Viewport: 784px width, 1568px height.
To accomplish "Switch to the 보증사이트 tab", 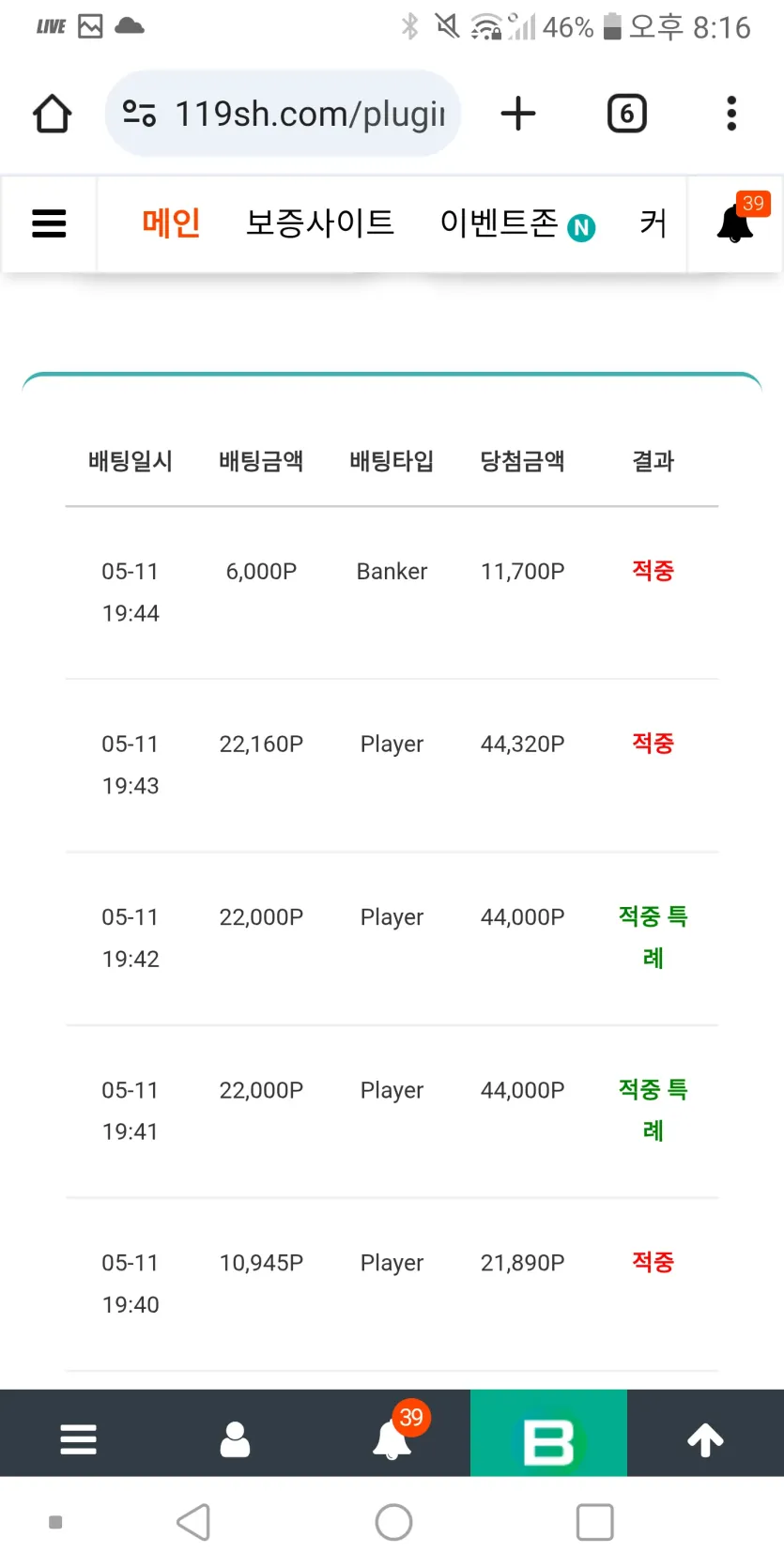I will point(320,223).
